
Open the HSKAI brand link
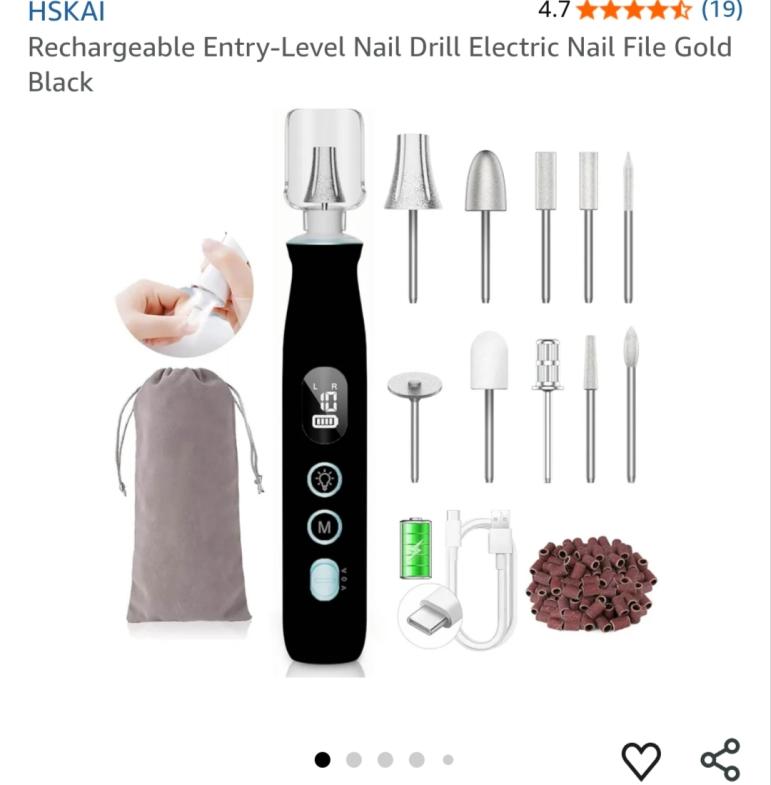point(65,12)
